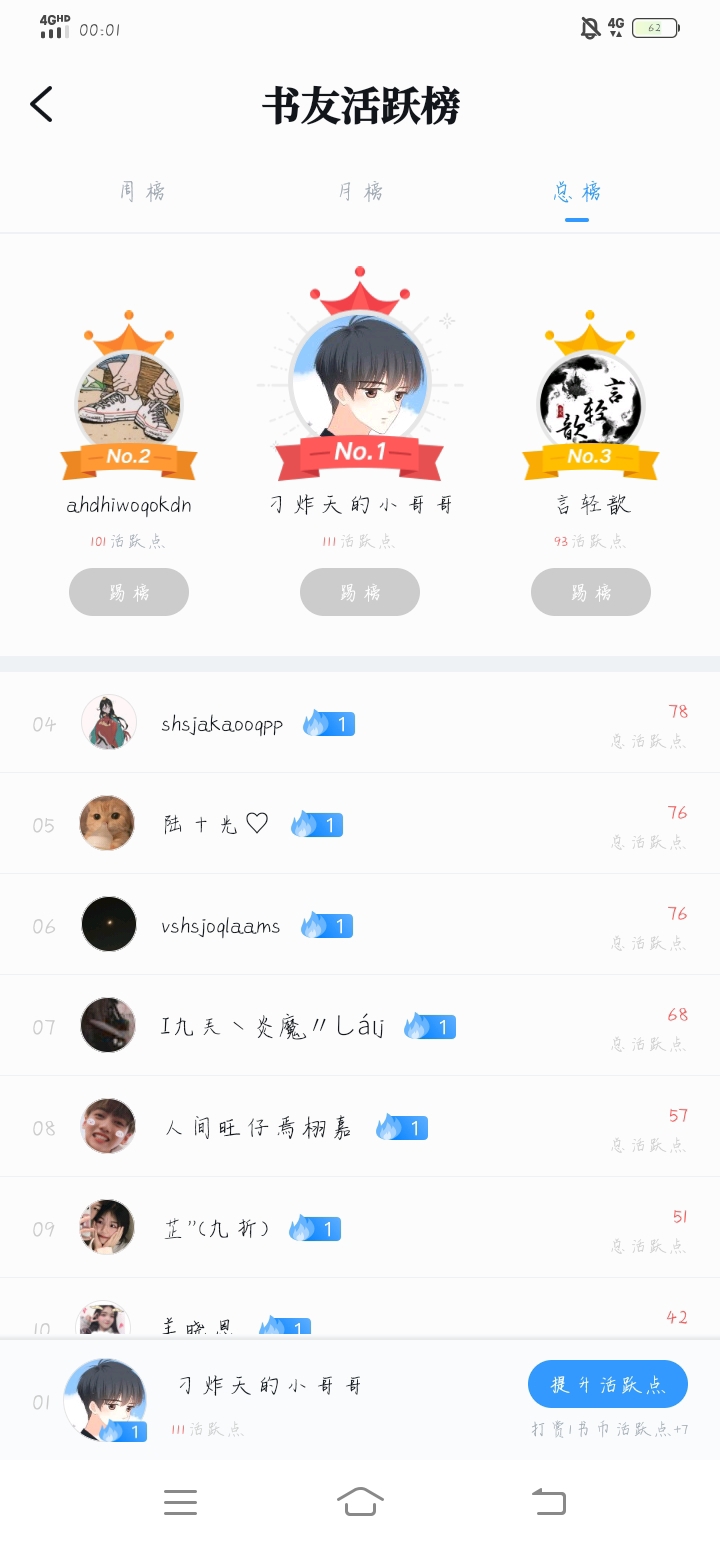This screenshot has height=1544, width=720.
Task: Open the 芷"(九折) row at rank 09
Action: tap(360, 1228)
